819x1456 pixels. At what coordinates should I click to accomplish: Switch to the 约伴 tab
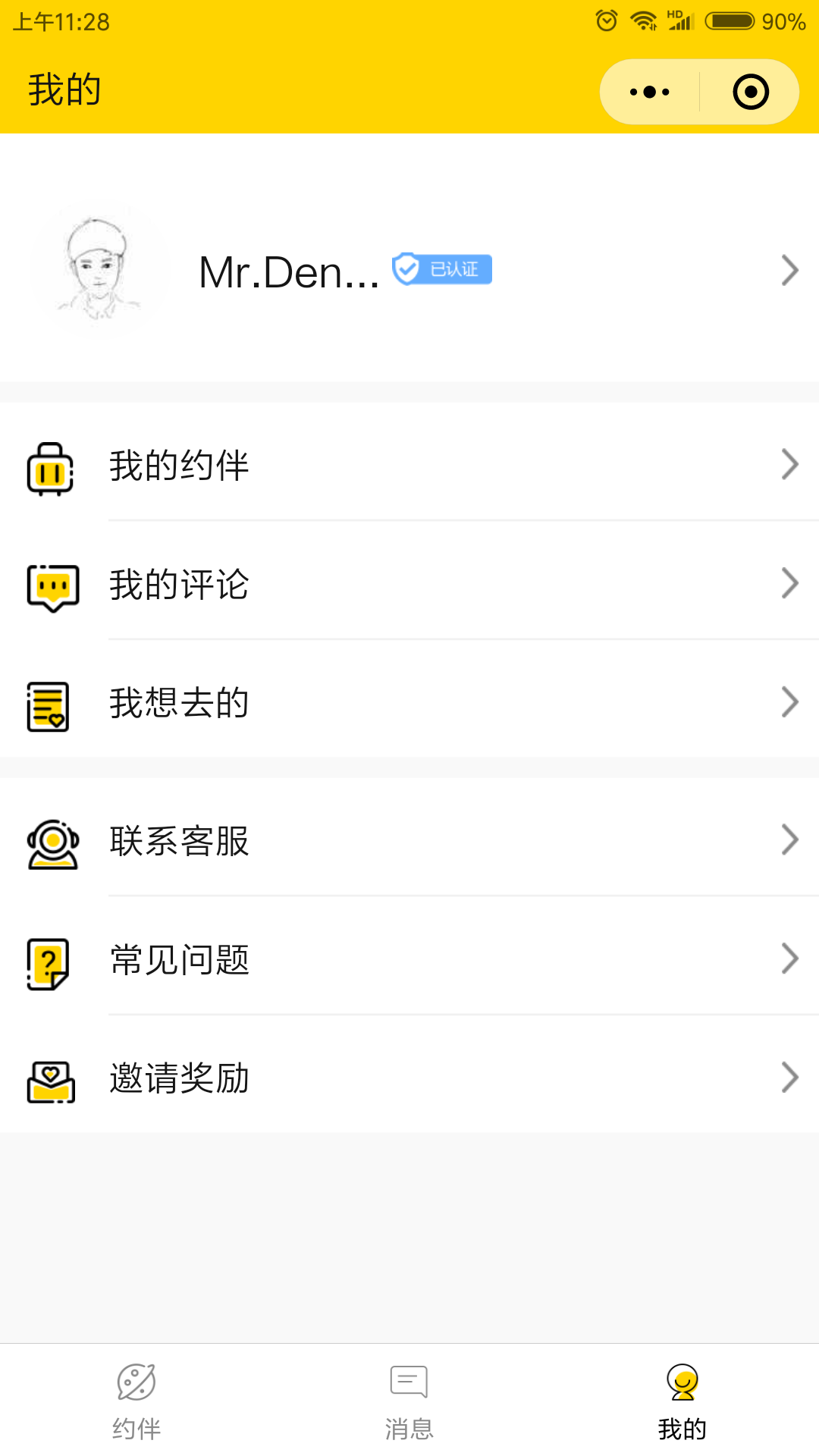pyautogui.click(x=136, y=1401)
